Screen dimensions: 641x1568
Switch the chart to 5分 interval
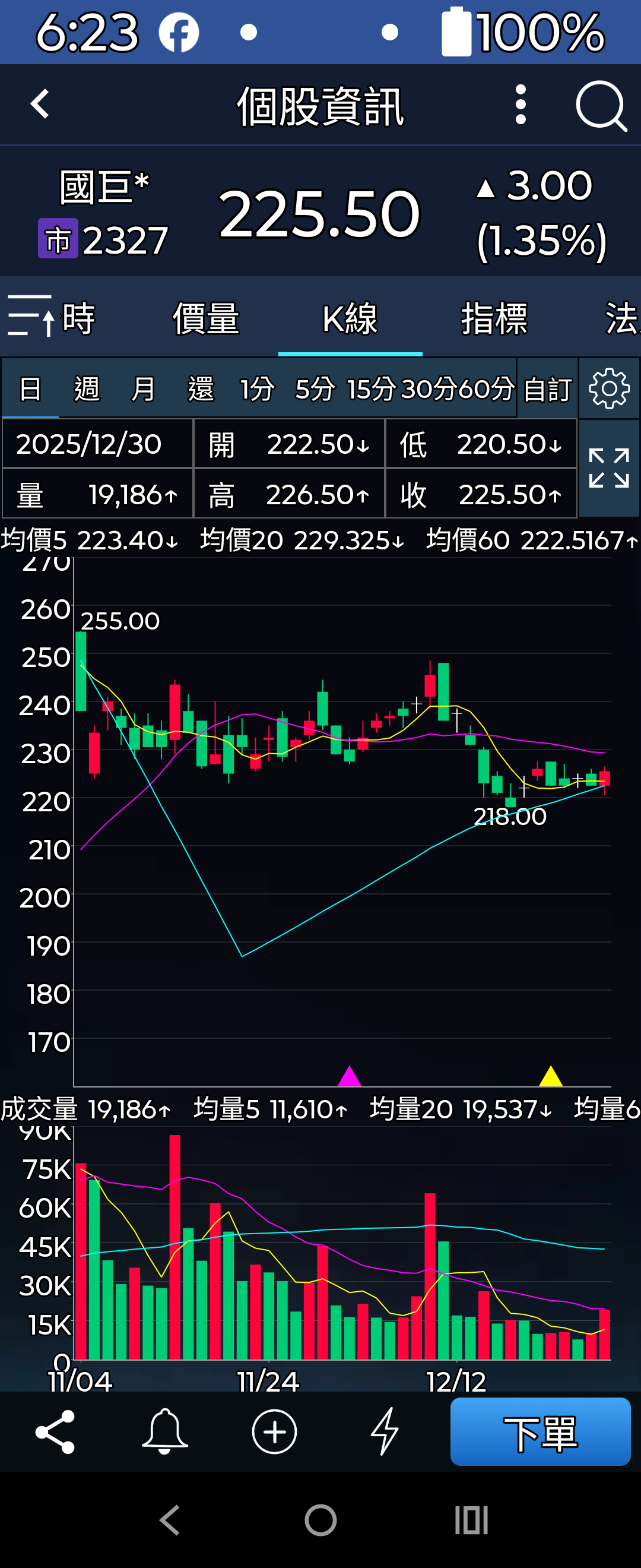pos(315,389)
